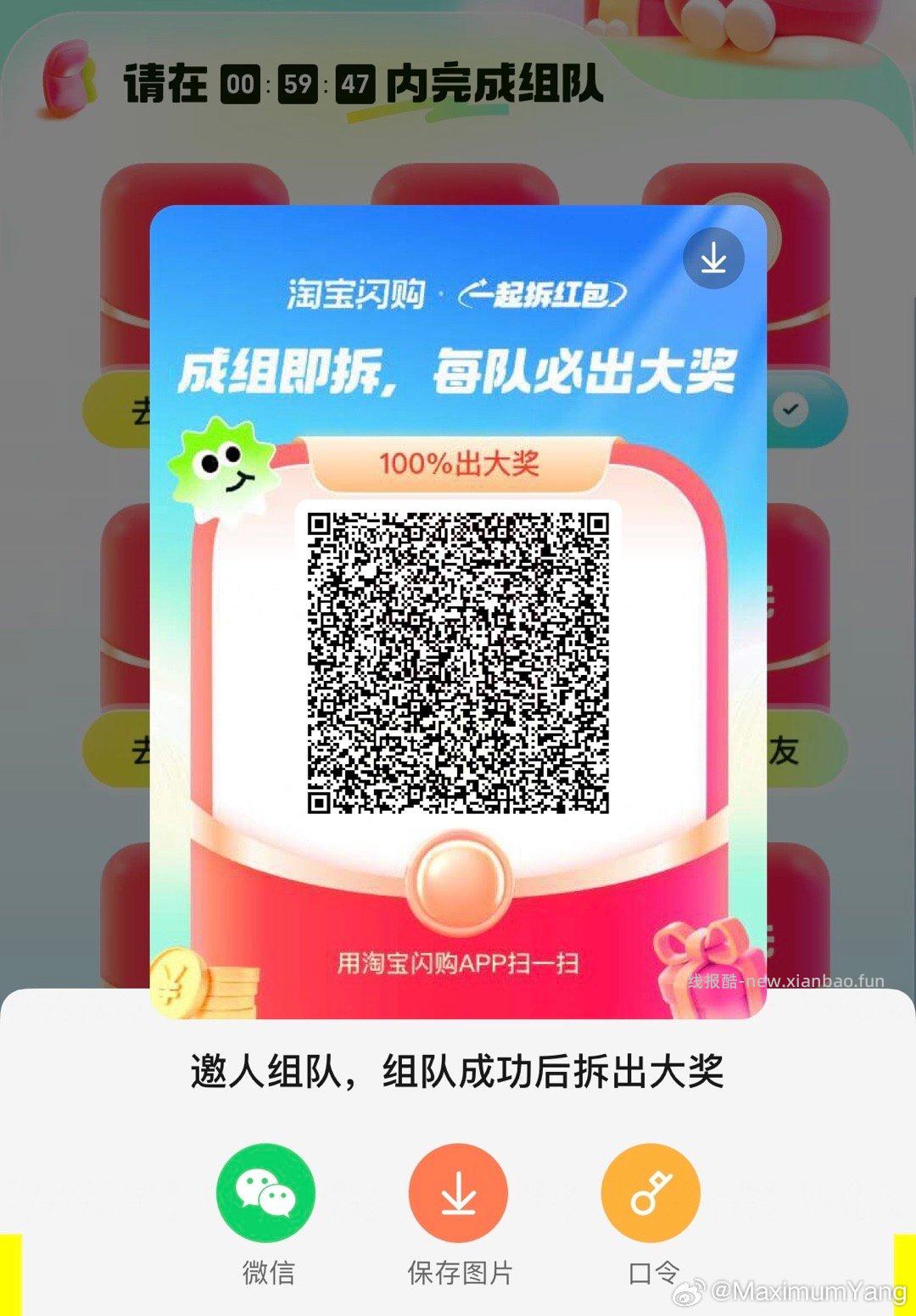Tap the 保存图片 save-image icon
Screen dimensions: 916x1316
coord(458,1194)
